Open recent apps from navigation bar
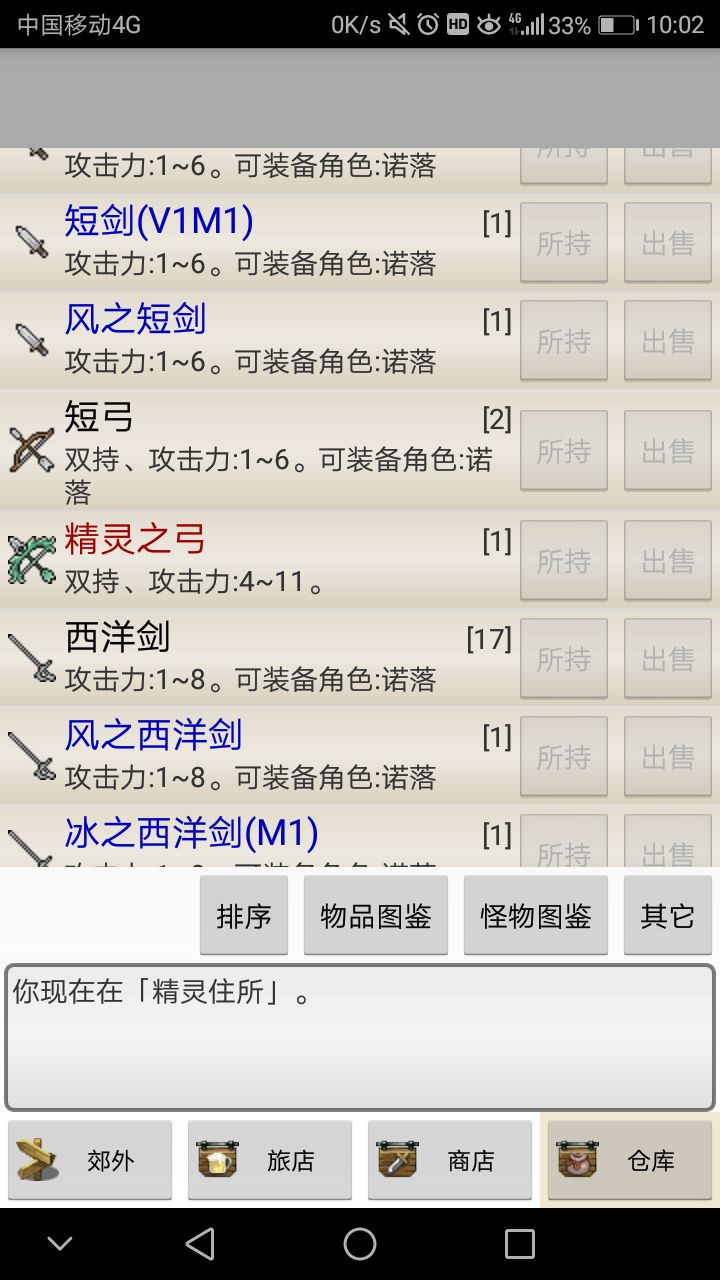Image resolution: width=720 pixels, height=1280 pixels. pos(520,1244)
